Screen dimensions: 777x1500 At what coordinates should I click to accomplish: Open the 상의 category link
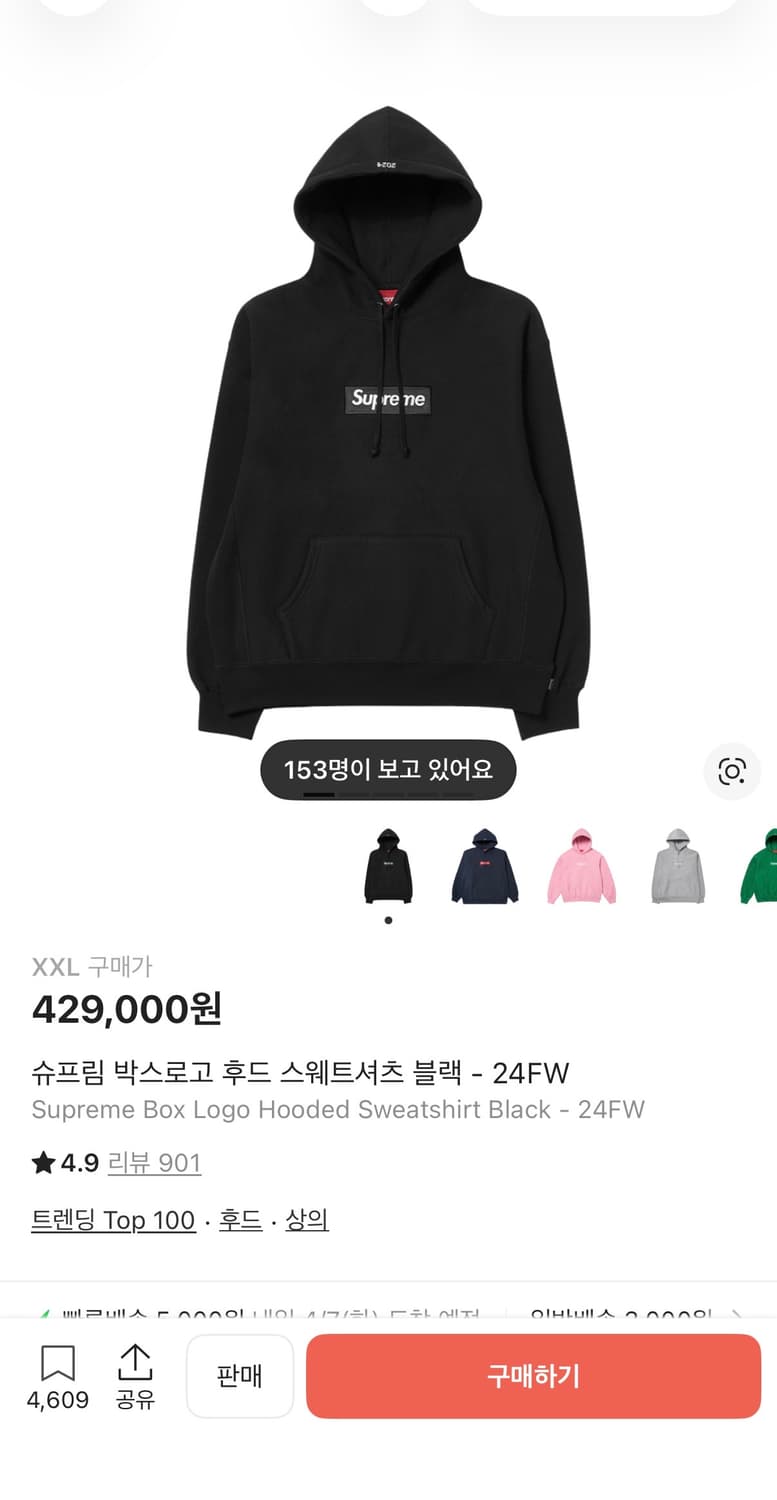click(x=308, y=1220)
